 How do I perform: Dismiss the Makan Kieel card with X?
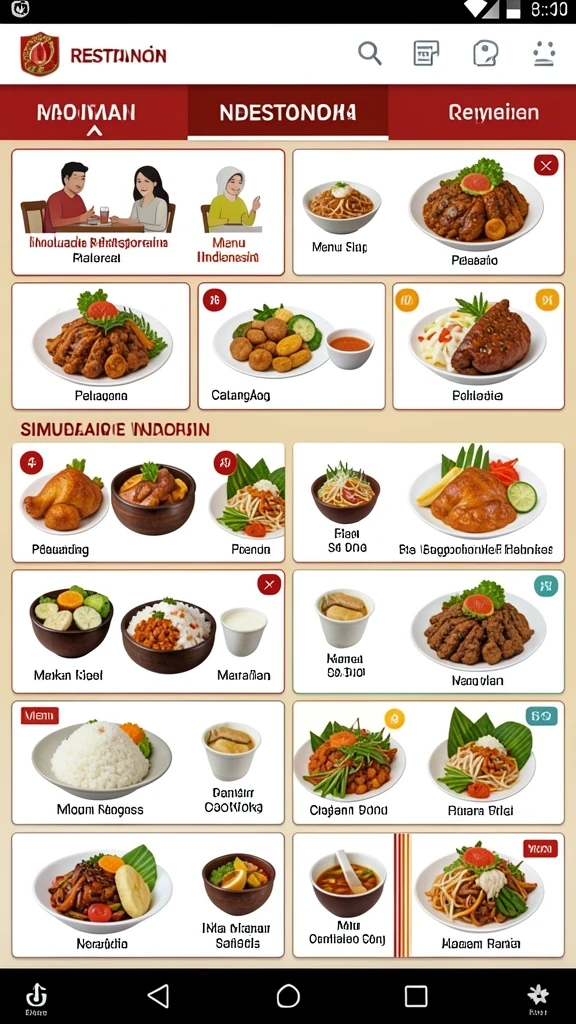coord(269,584)
